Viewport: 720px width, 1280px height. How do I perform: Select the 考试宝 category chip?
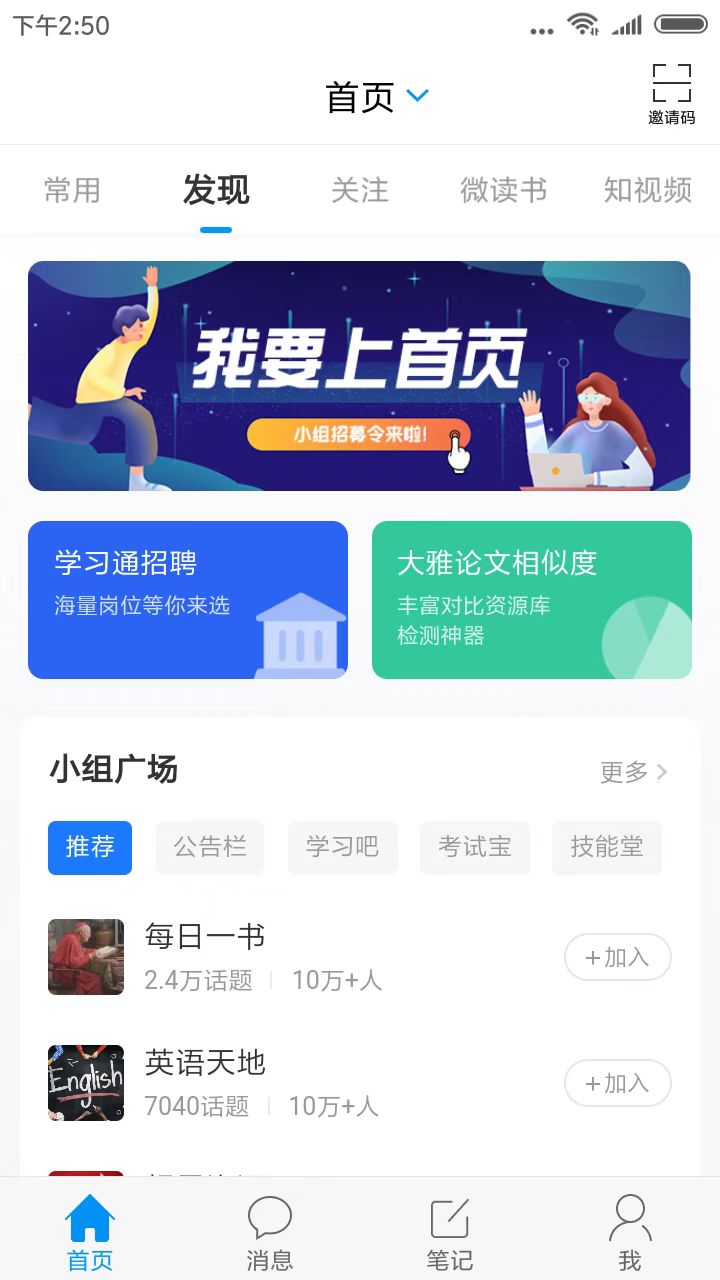coord(474,847)
